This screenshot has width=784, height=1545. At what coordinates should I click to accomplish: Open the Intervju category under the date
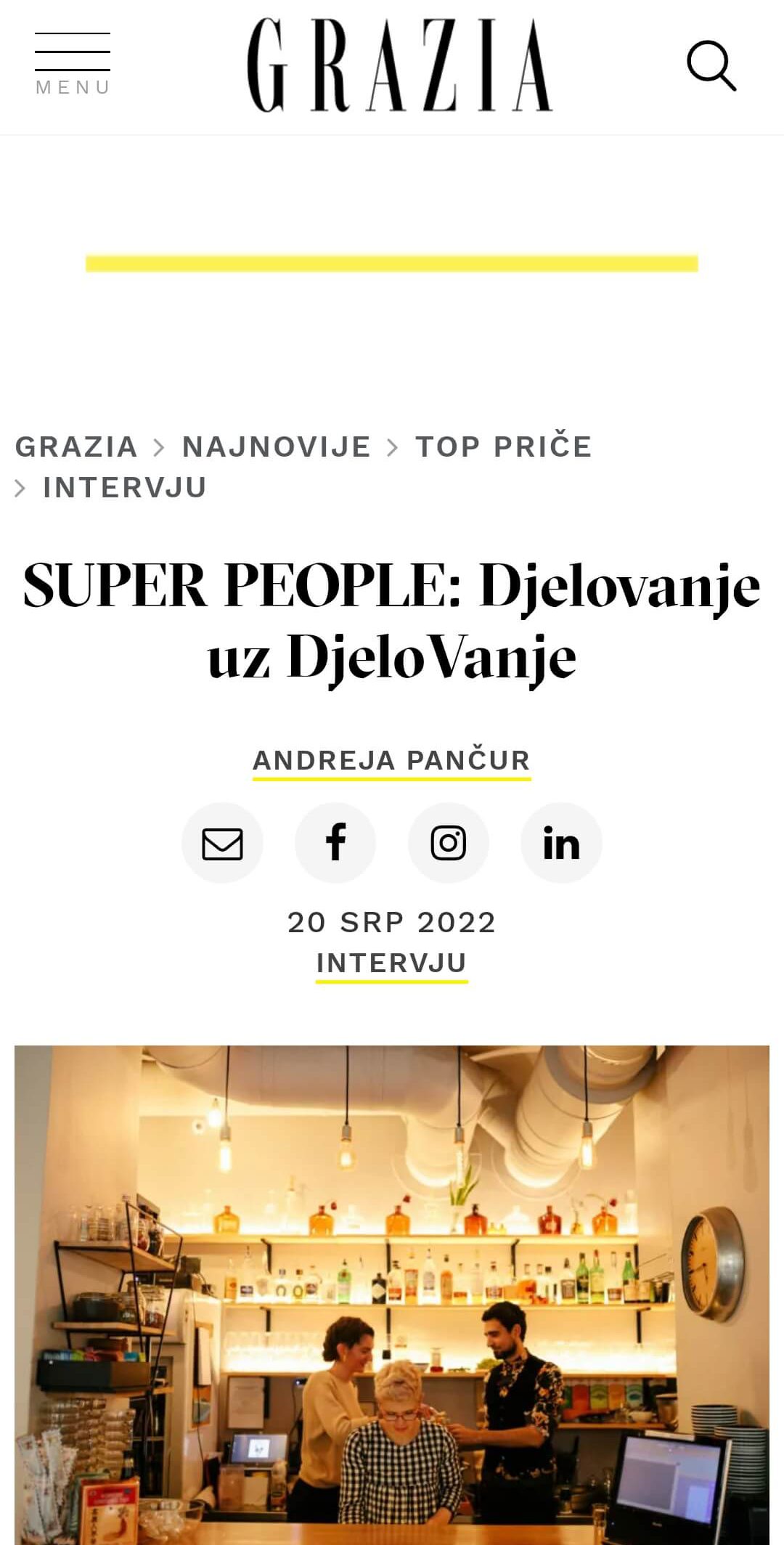click(x=391, y=963)
